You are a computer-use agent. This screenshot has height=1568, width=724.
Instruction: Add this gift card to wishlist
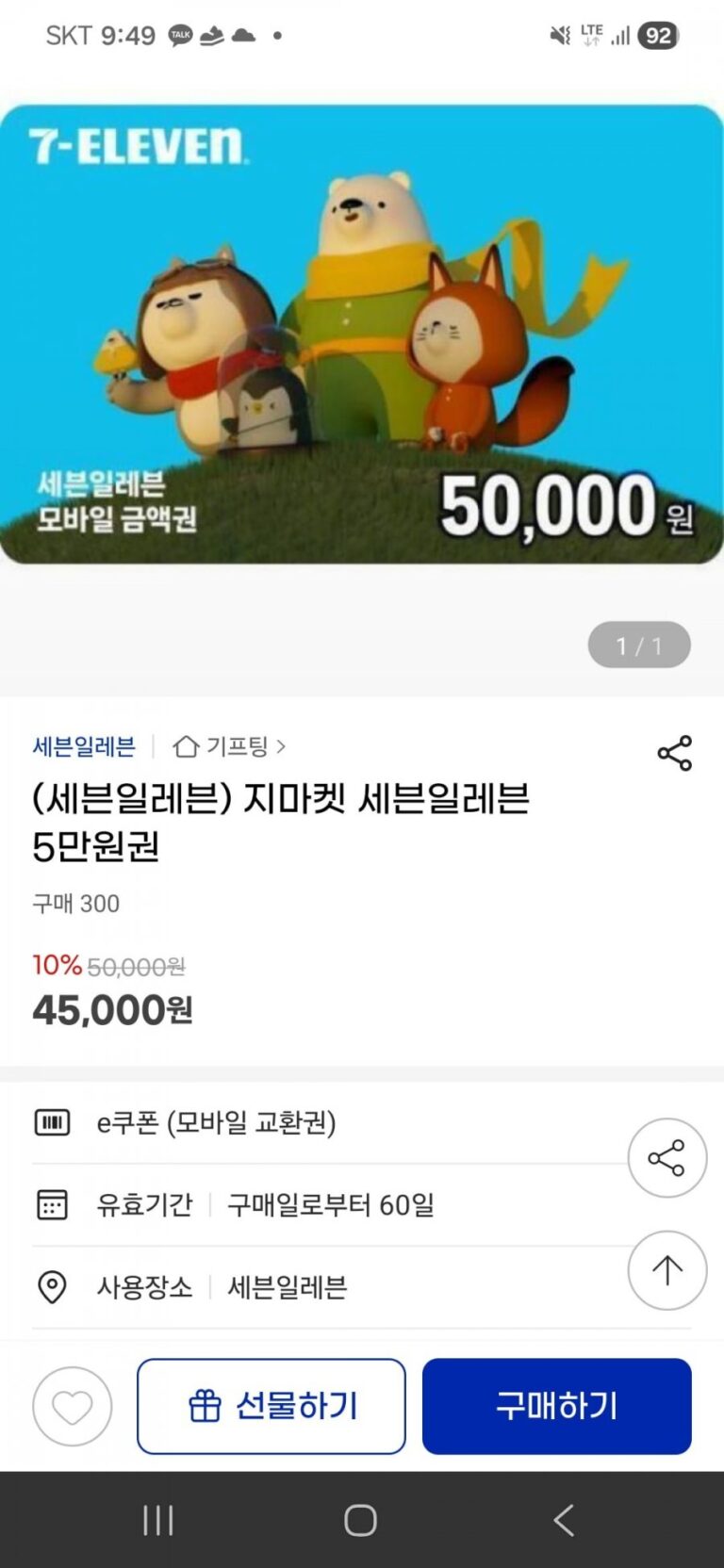[x=73, y=1406]
